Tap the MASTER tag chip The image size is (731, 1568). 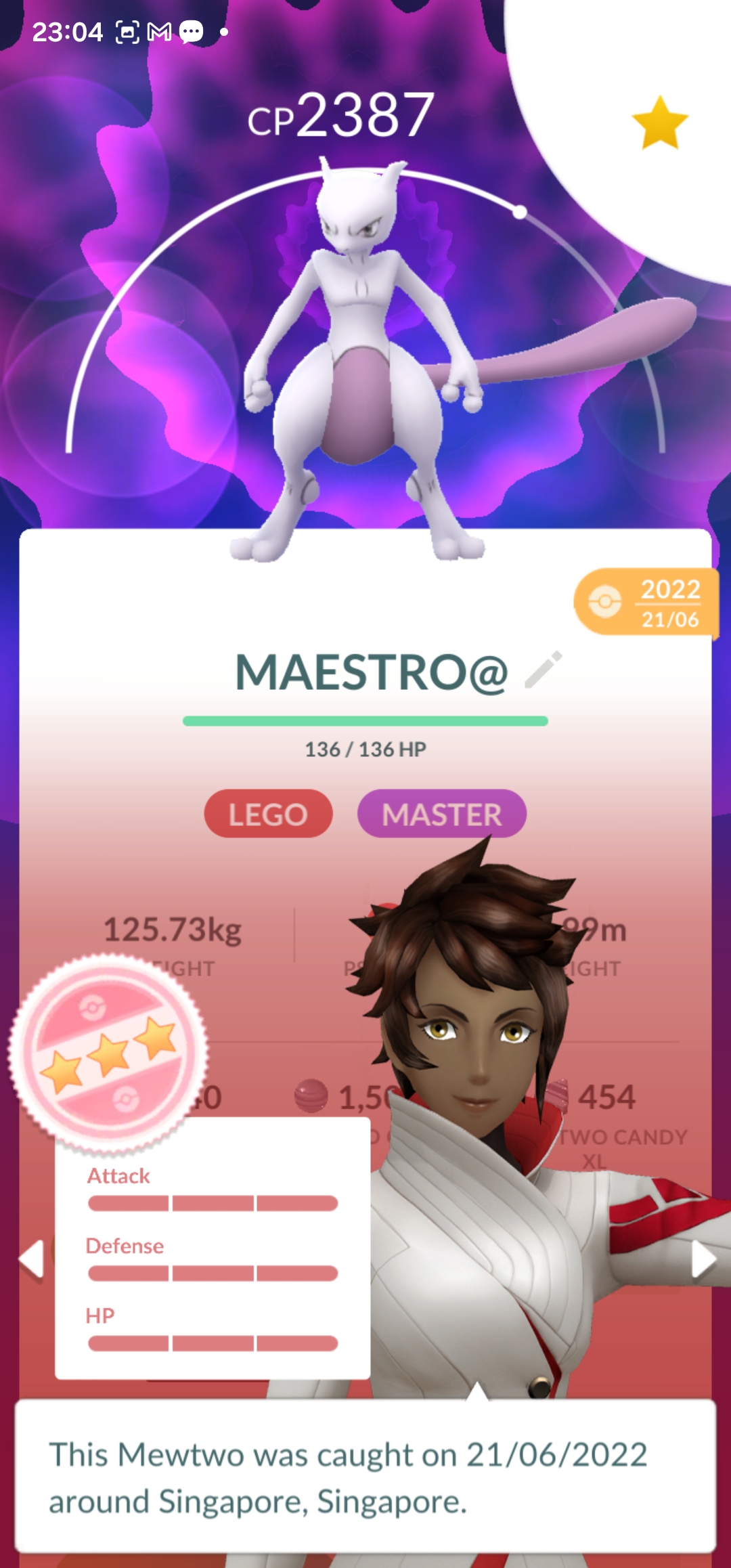441,814
